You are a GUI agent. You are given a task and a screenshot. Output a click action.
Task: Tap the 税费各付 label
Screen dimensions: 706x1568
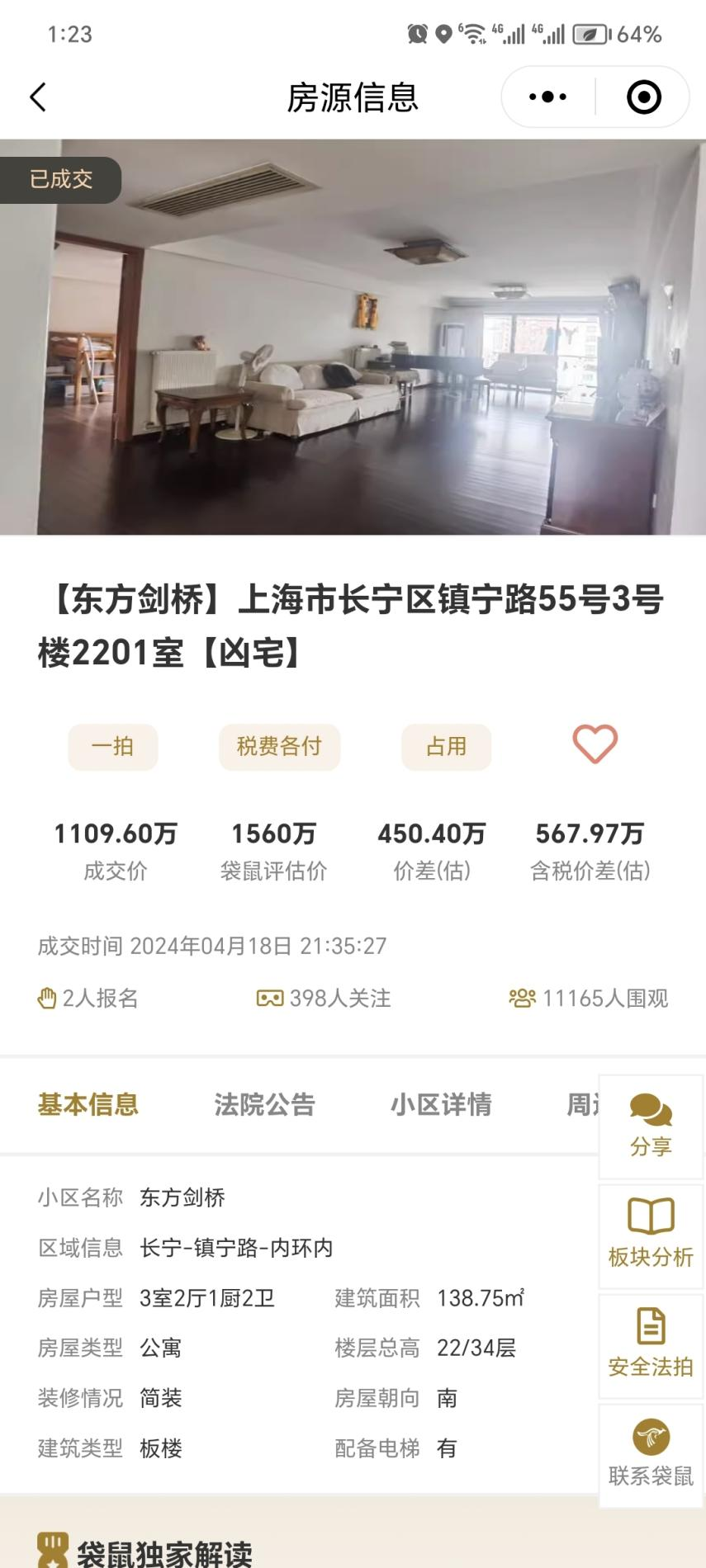(279, 746)
